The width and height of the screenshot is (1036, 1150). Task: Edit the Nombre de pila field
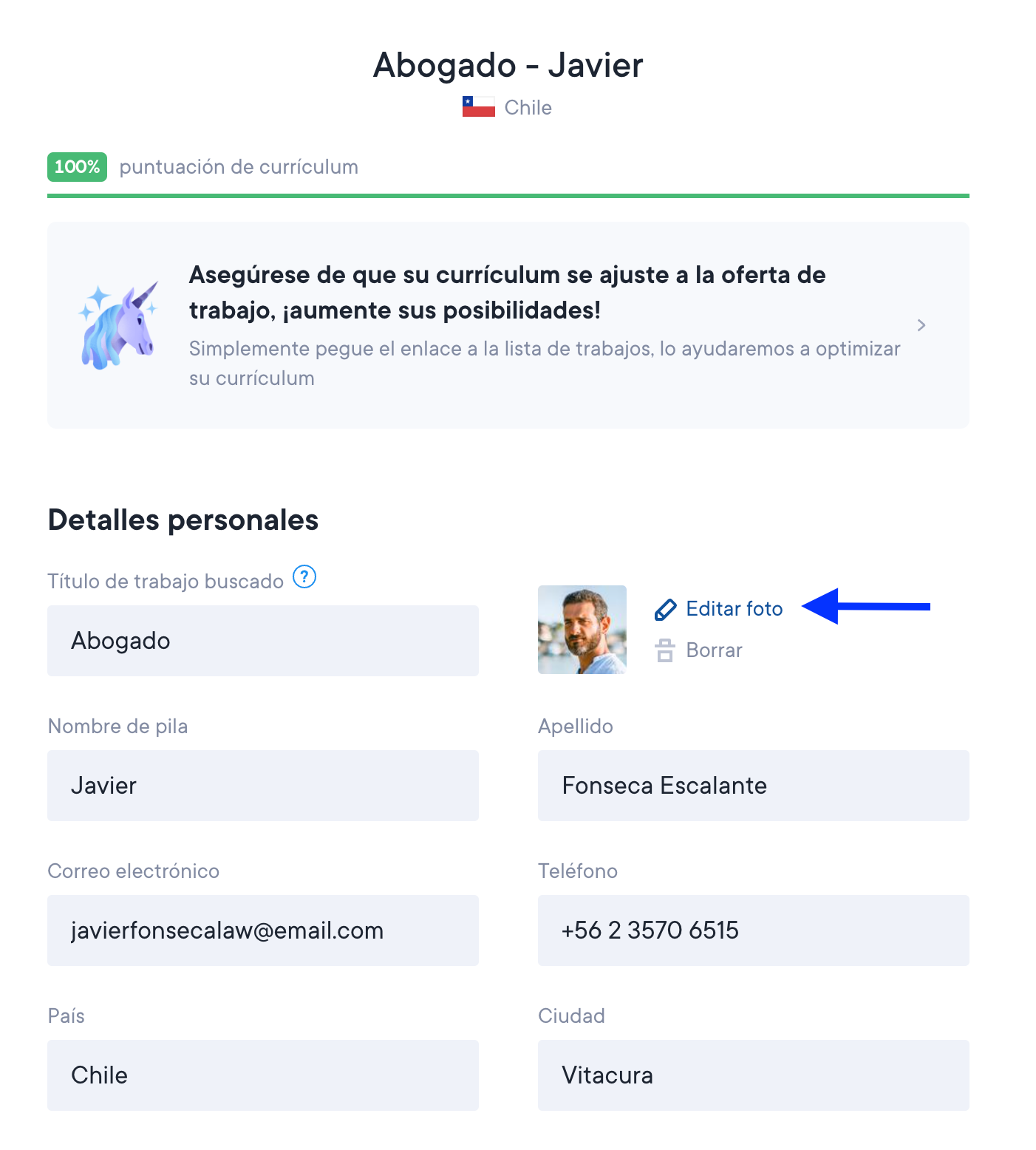pyautogui.click(x=262, y=786)
